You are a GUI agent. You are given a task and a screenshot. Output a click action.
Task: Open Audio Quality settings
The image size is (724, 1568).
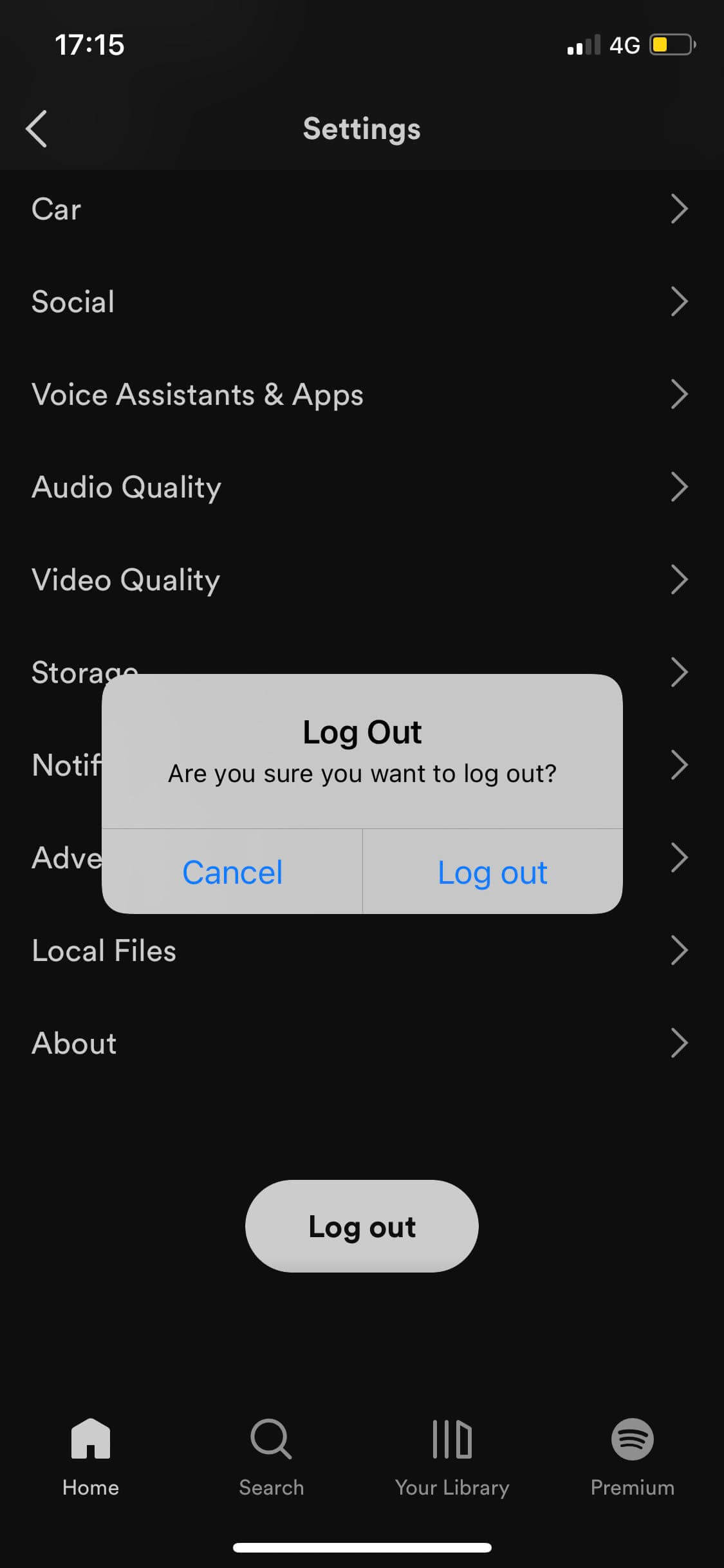[360, 487]
